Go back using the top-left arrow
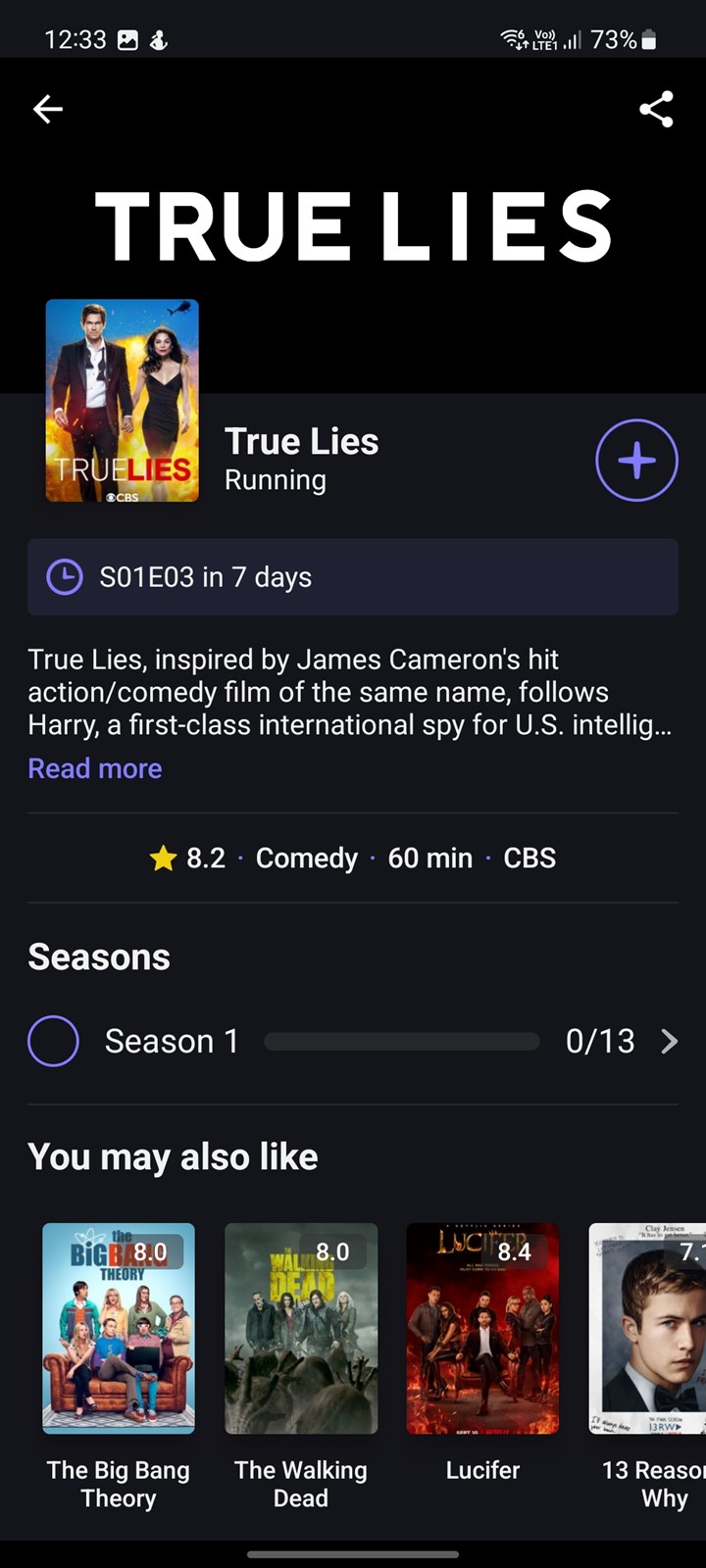The image size is (706, 1568). click(x=47, y=109)
